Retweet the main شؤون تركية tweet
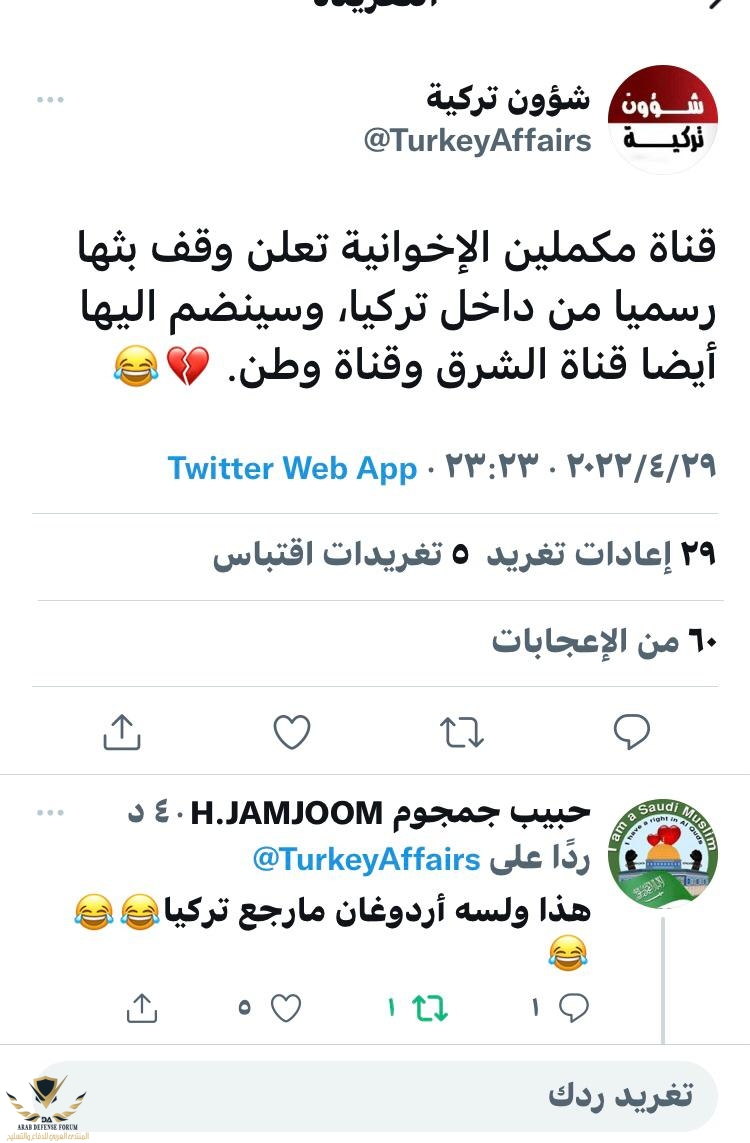Image resolution: width=750 pixels, height=1143 pixels. 462,733
